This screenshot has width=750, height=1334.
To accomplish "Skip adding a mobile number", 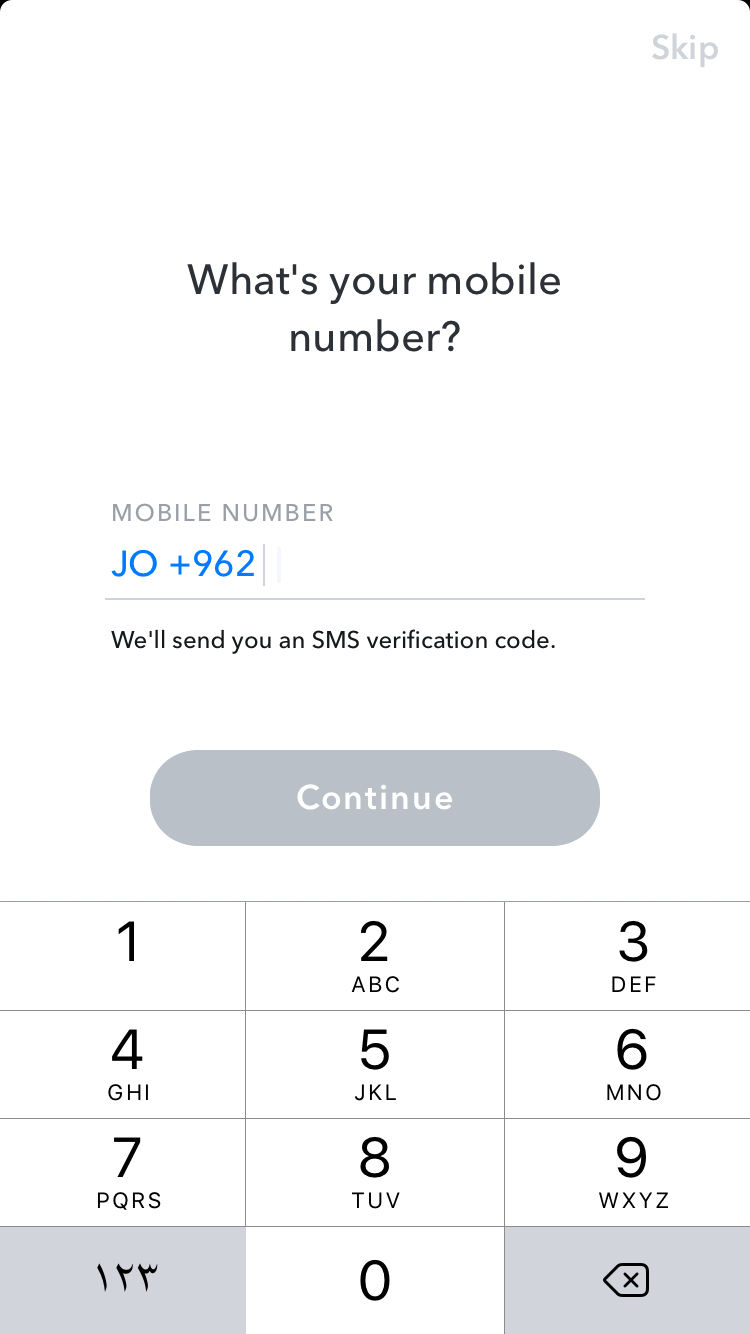I will click(x=685, y=48).
